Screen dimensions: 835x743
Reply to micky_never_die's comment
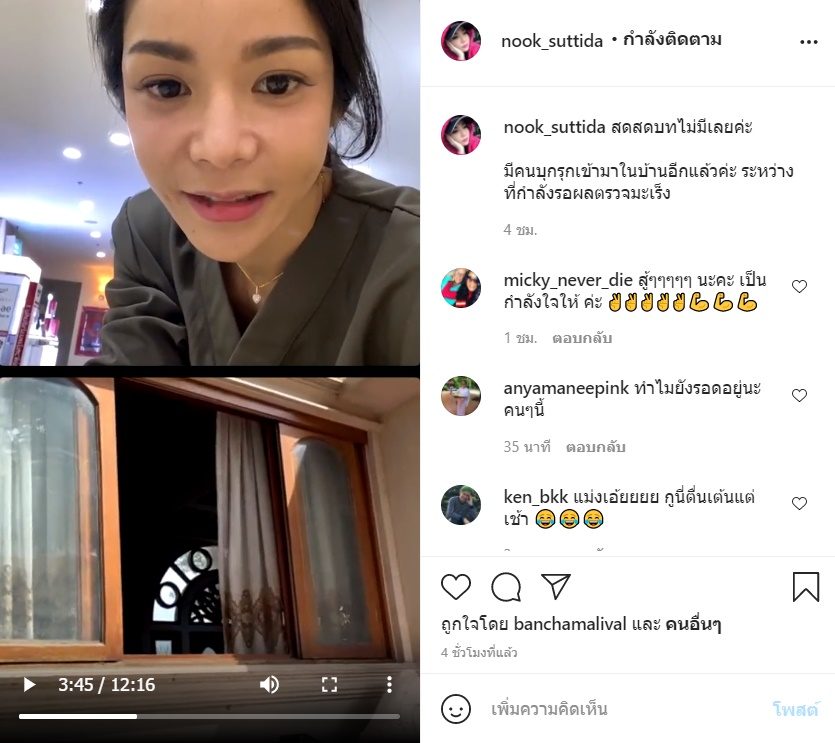(582, 338)
